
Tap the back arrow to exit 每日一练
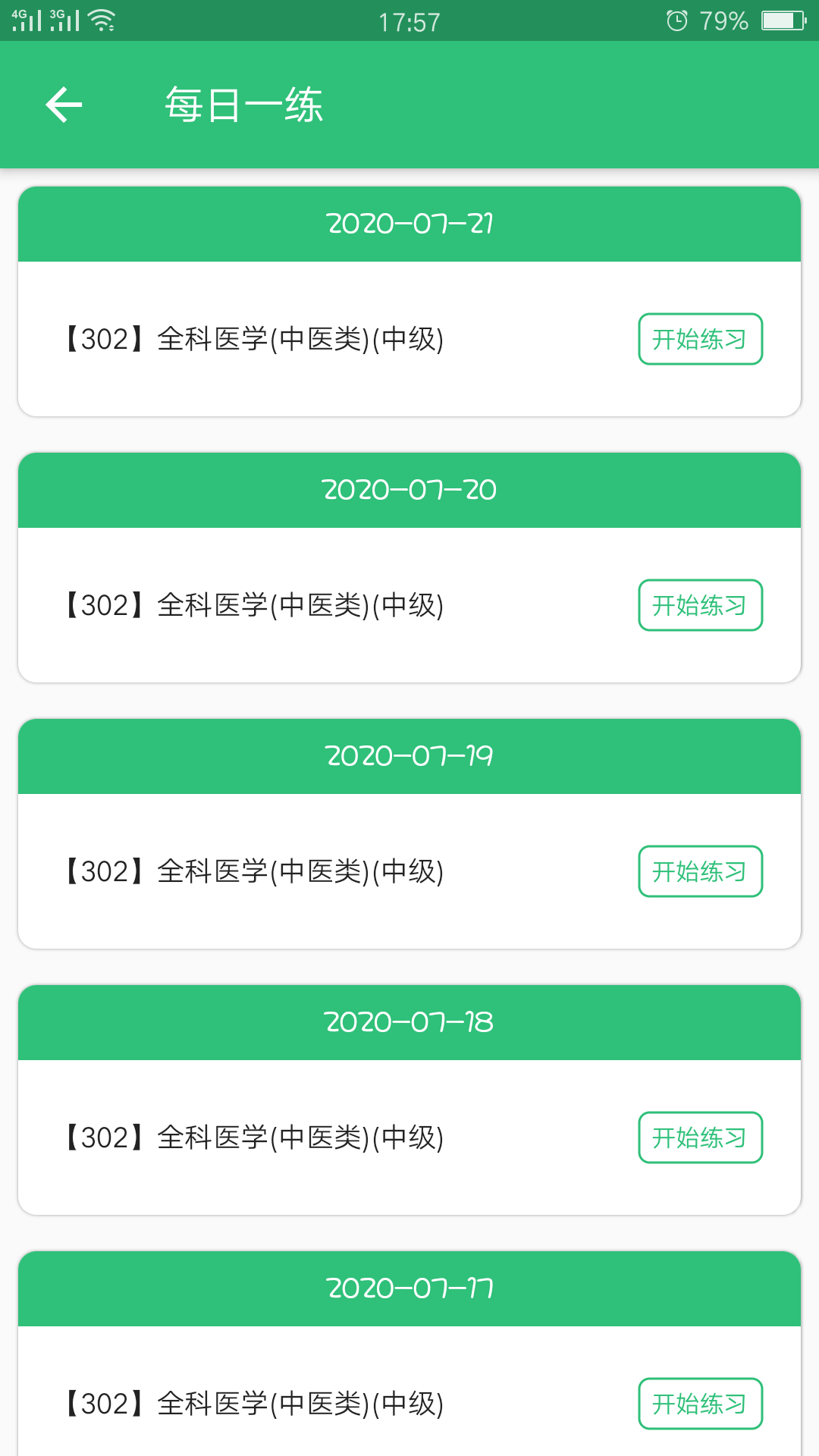64,104
